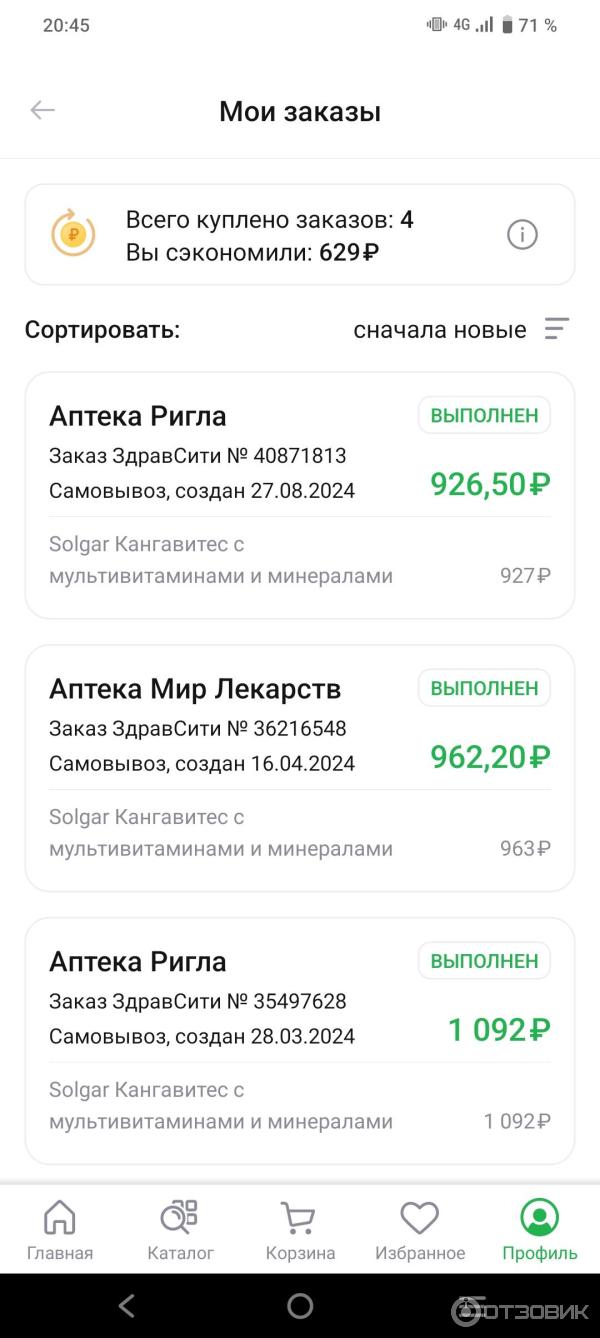Go to the Избранное tab
600x1338 pixels.
click(420, 1231)
